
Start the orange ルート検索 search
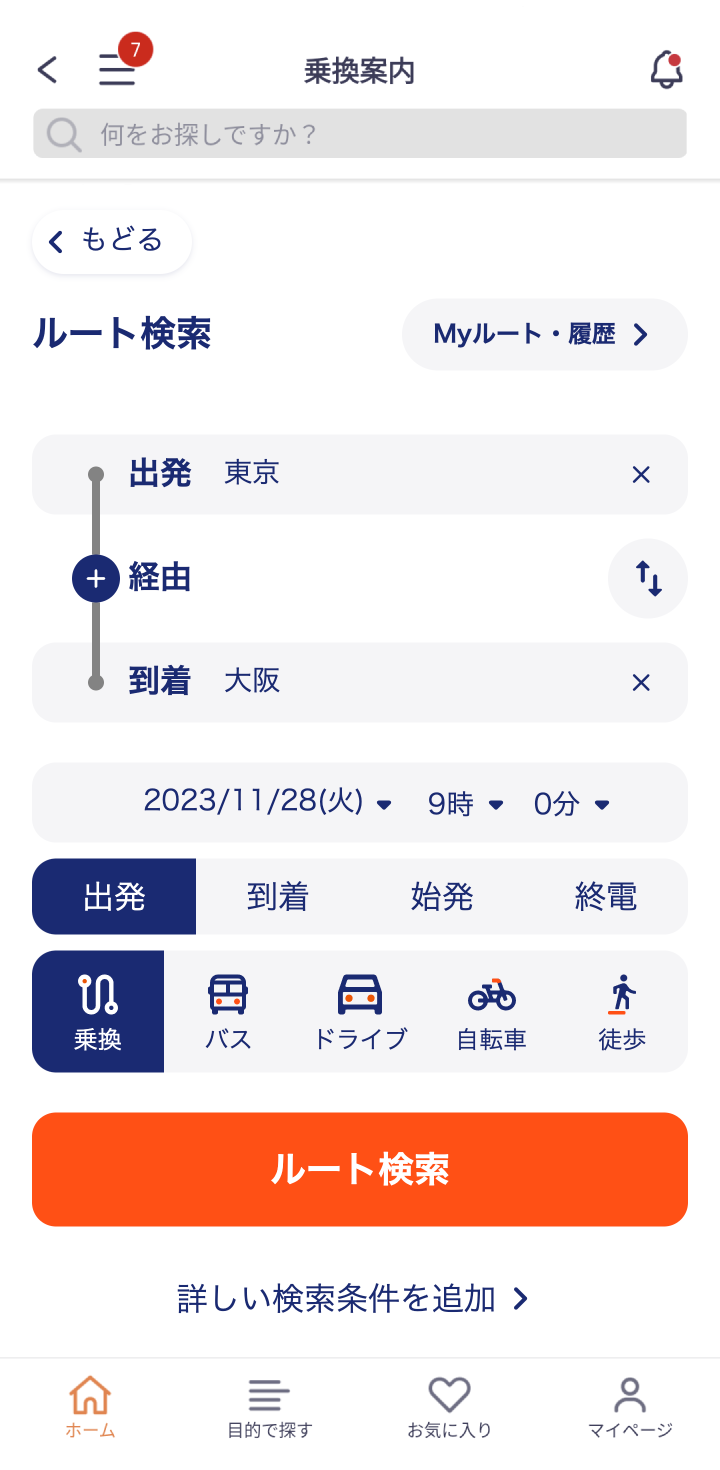point(360,1169)
